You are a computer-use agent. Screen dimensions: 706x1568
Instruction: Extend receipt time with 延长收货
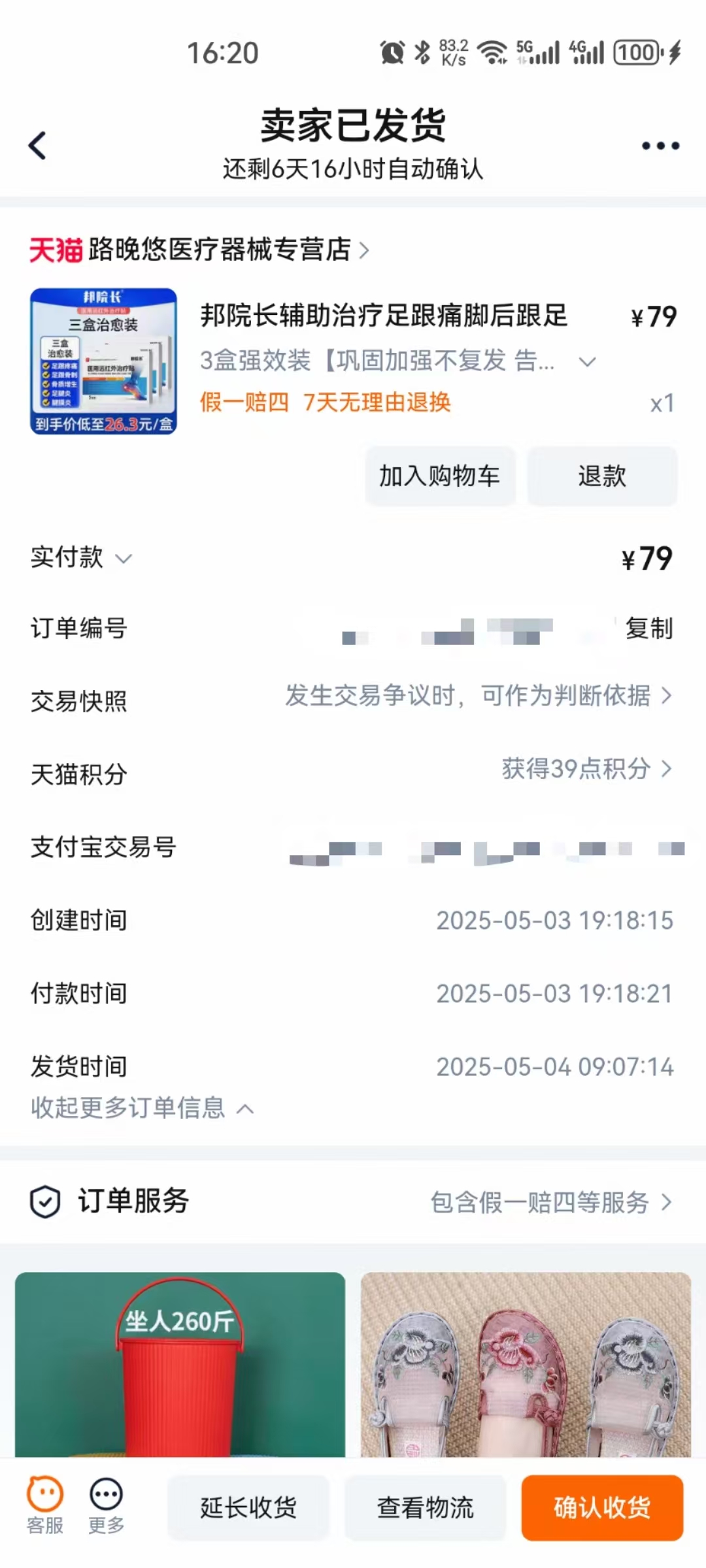248,1508
